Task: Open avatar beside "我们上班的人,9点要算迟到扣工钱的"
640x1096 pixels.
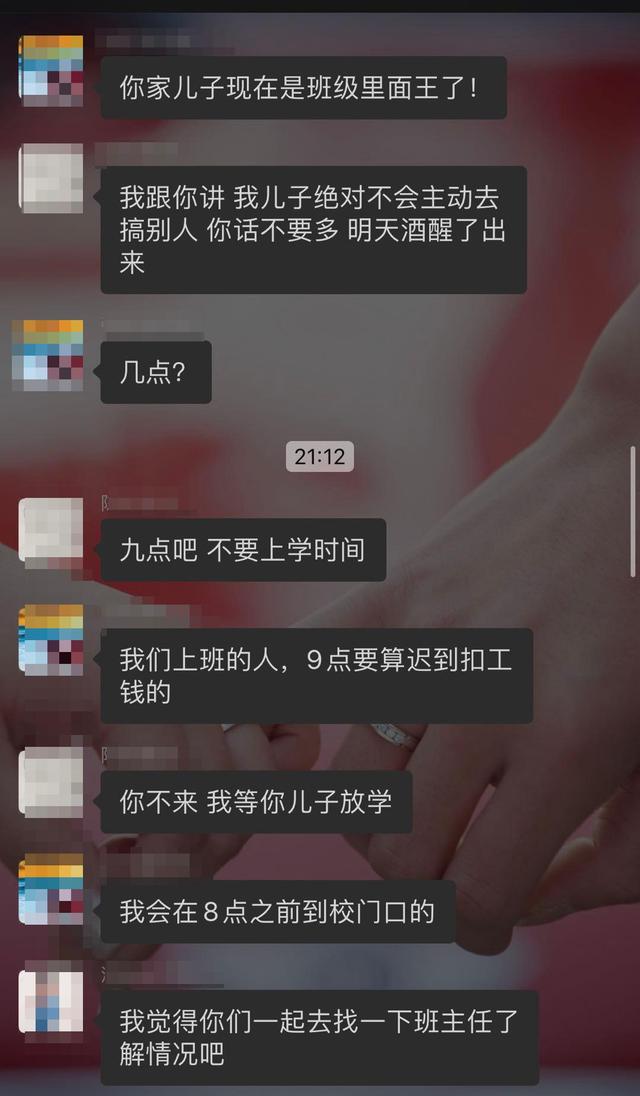Action: [x=51, y=639]
